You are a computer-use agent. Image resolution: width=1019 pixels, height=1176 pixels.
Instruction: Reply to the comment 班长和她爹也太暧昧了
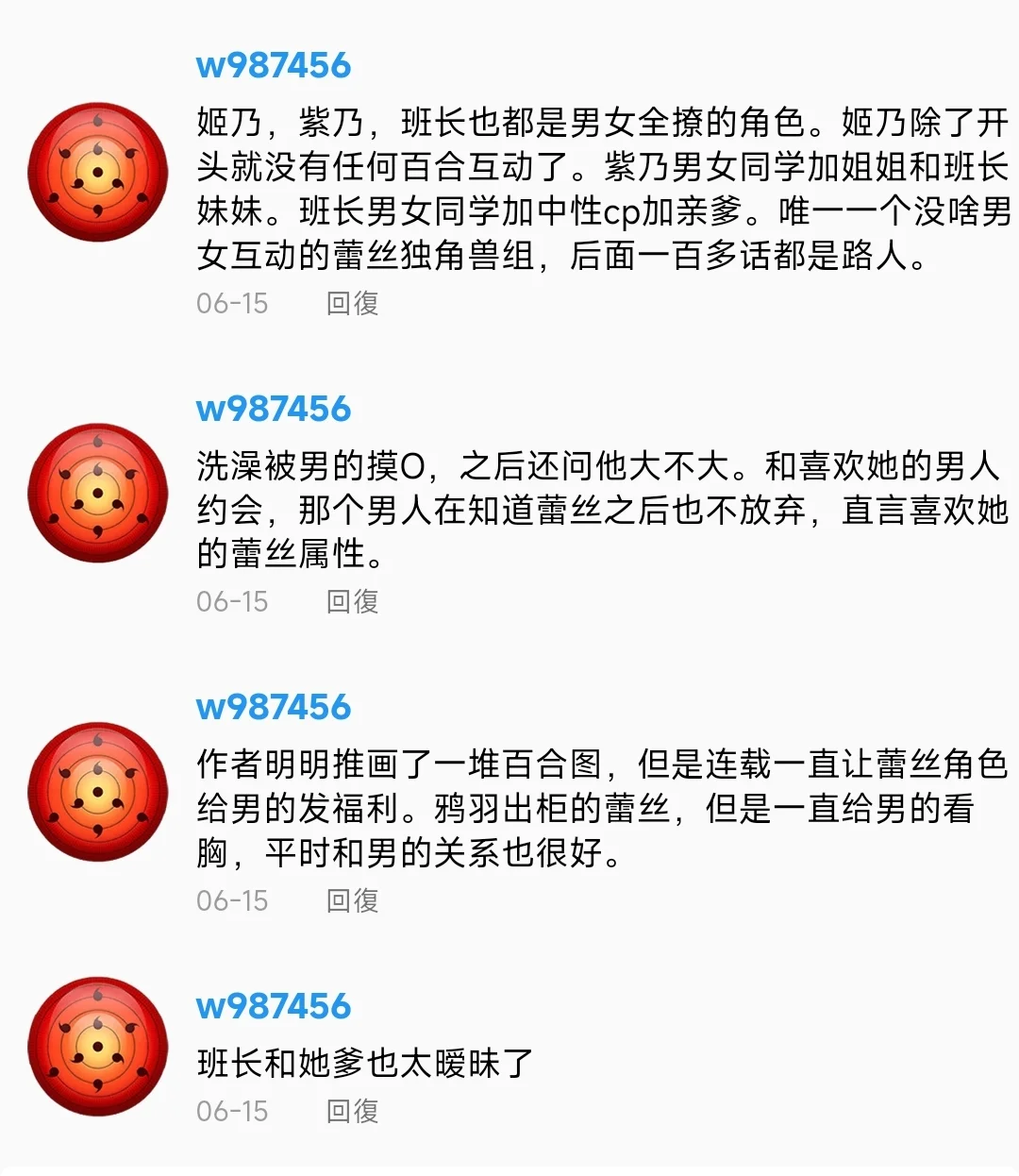[352, 1111]
